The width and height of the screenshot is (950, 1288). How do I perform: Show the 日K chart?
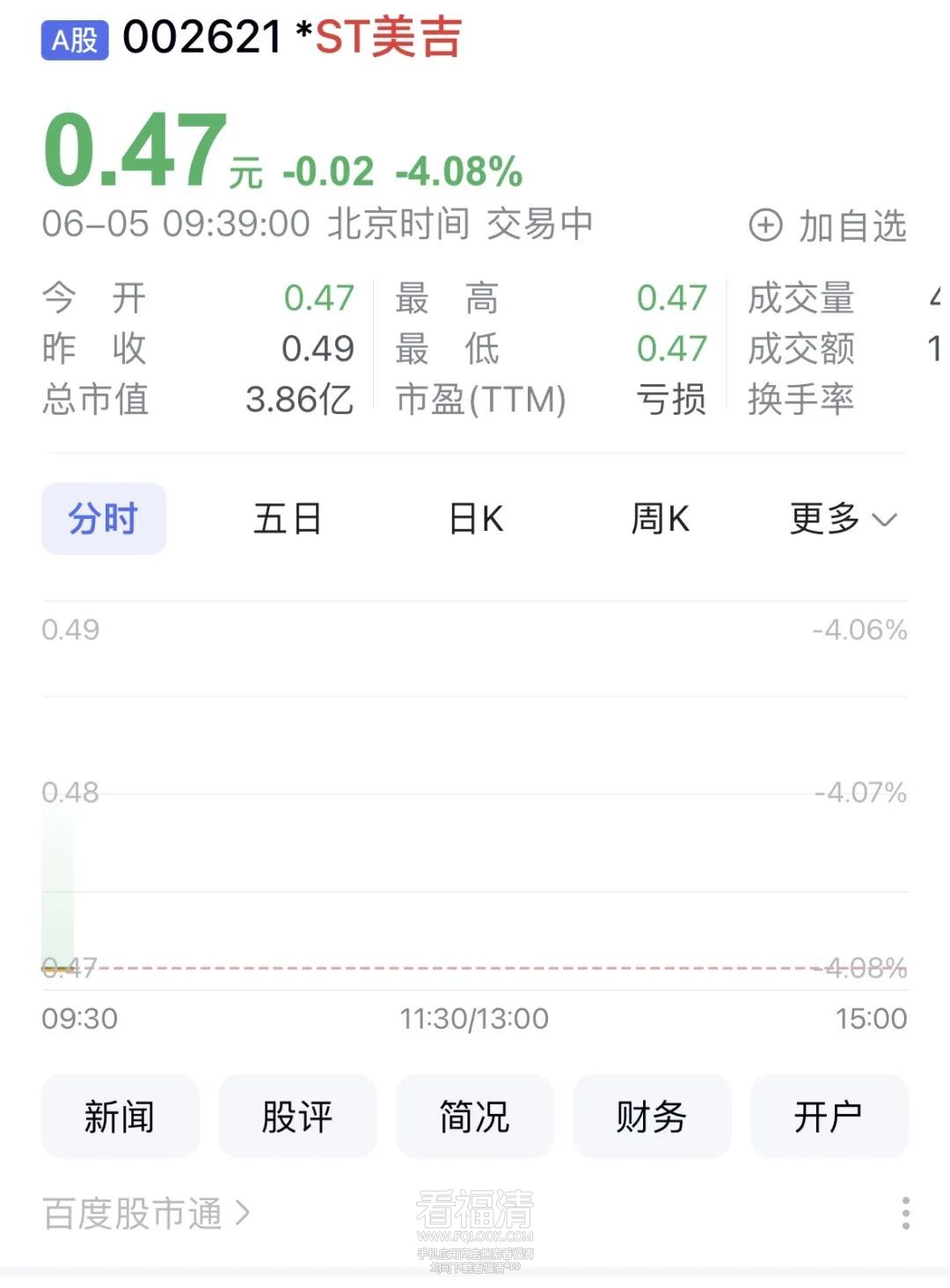[476, 519]
